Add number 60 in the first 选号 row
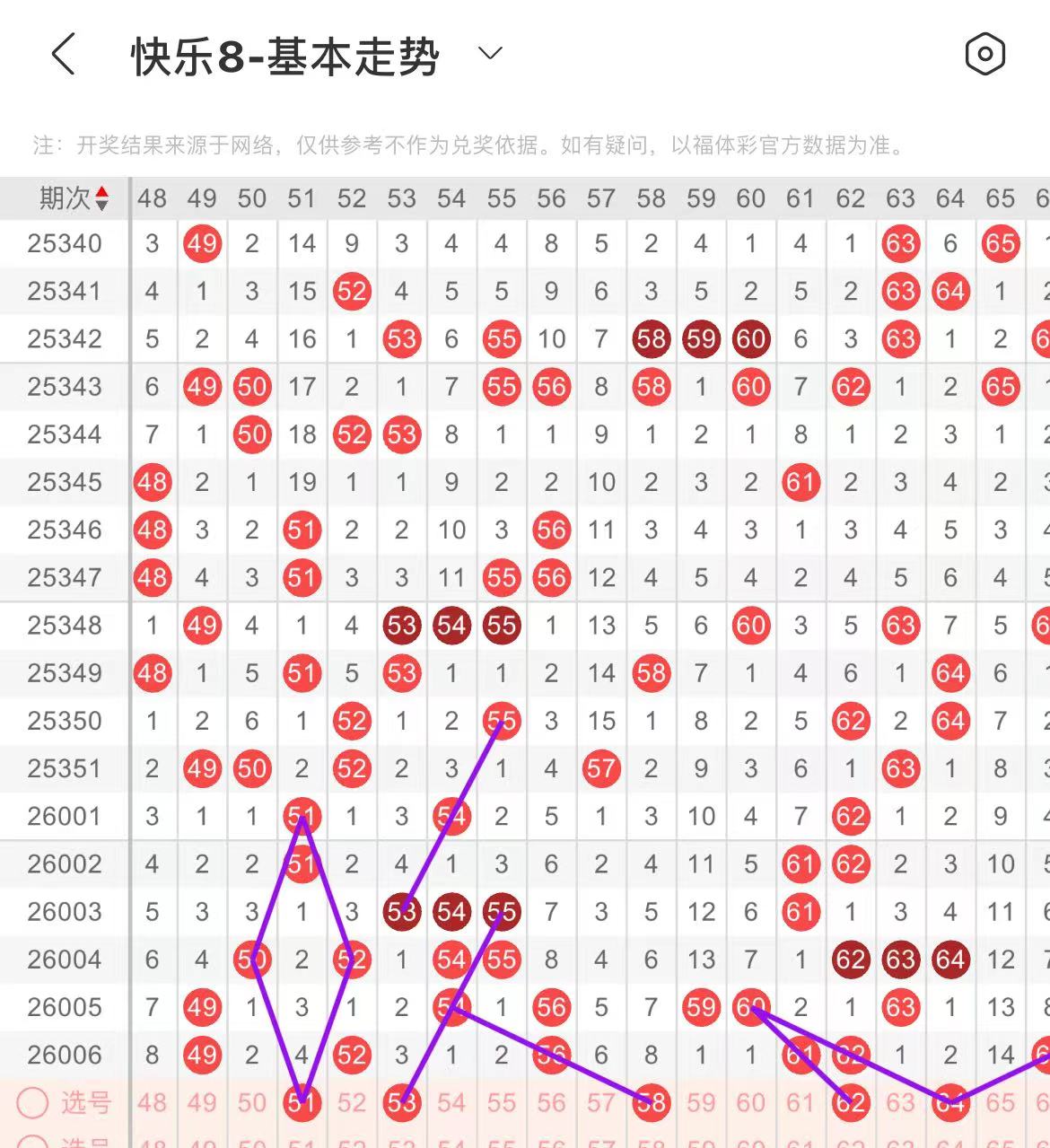 point(750,1102)
